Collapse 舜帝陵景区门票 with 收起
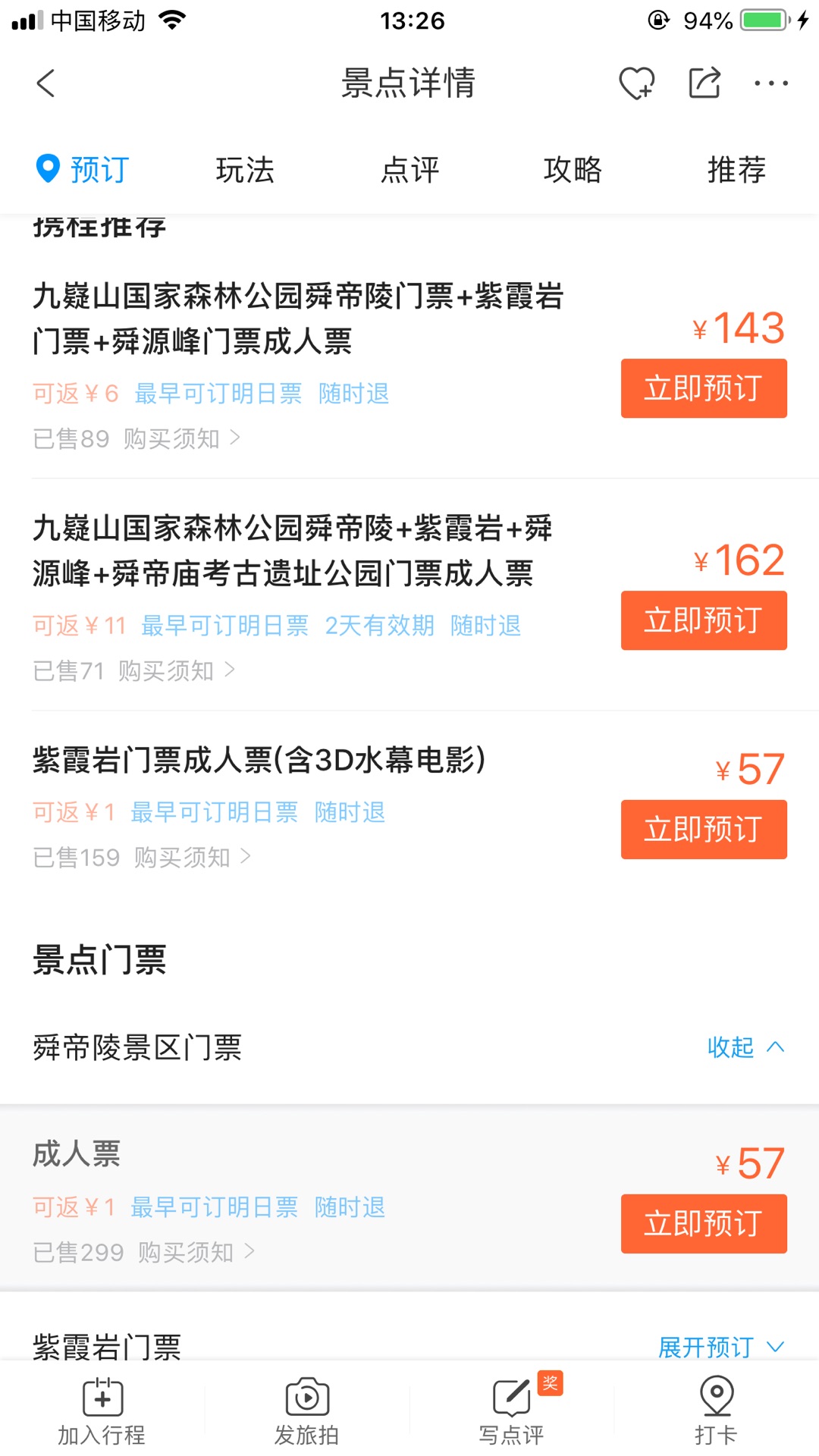The width and height of the screenshot is (819, 1456). [x=745, y=1047]
